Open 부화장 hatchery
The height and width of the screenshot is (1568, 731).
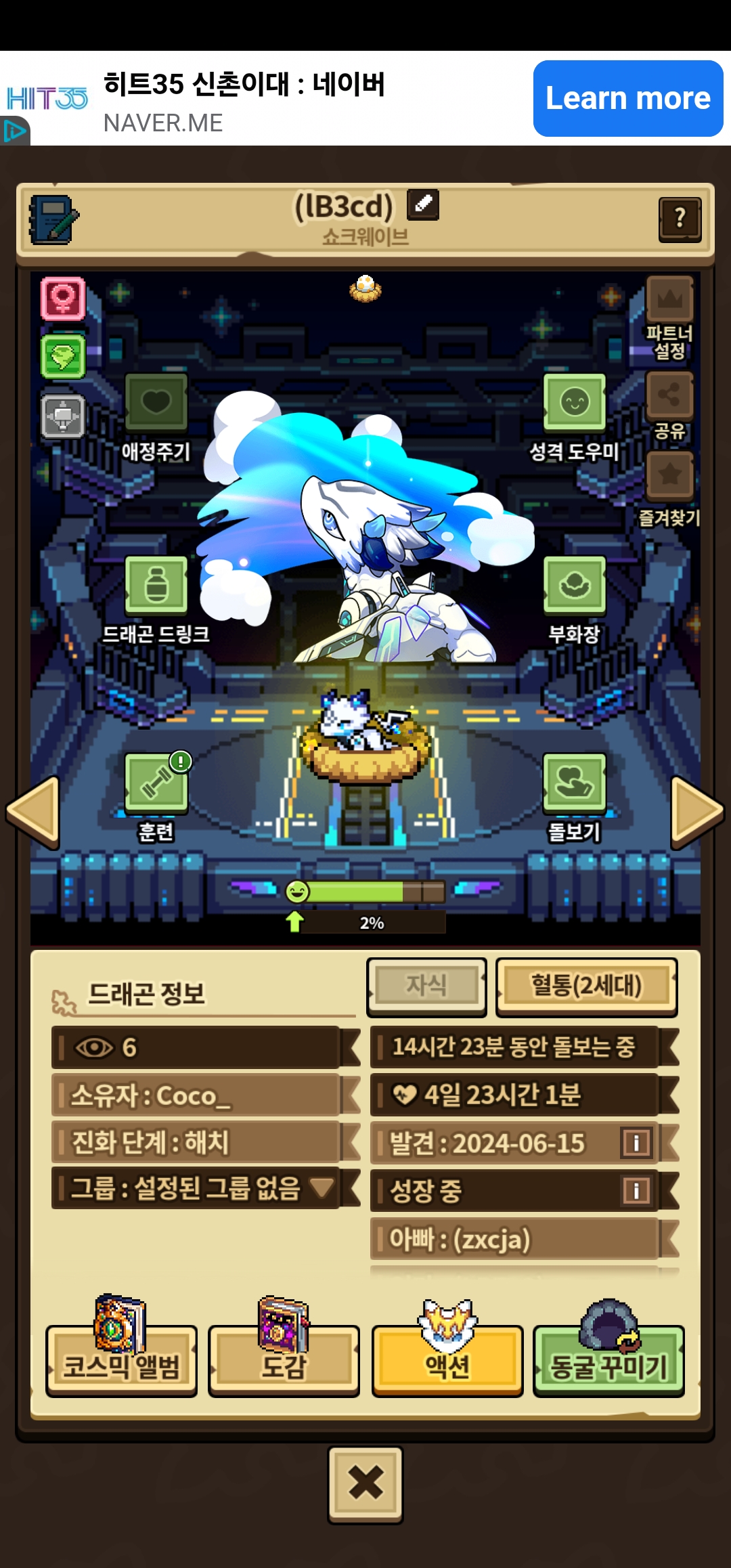[574, 586]
